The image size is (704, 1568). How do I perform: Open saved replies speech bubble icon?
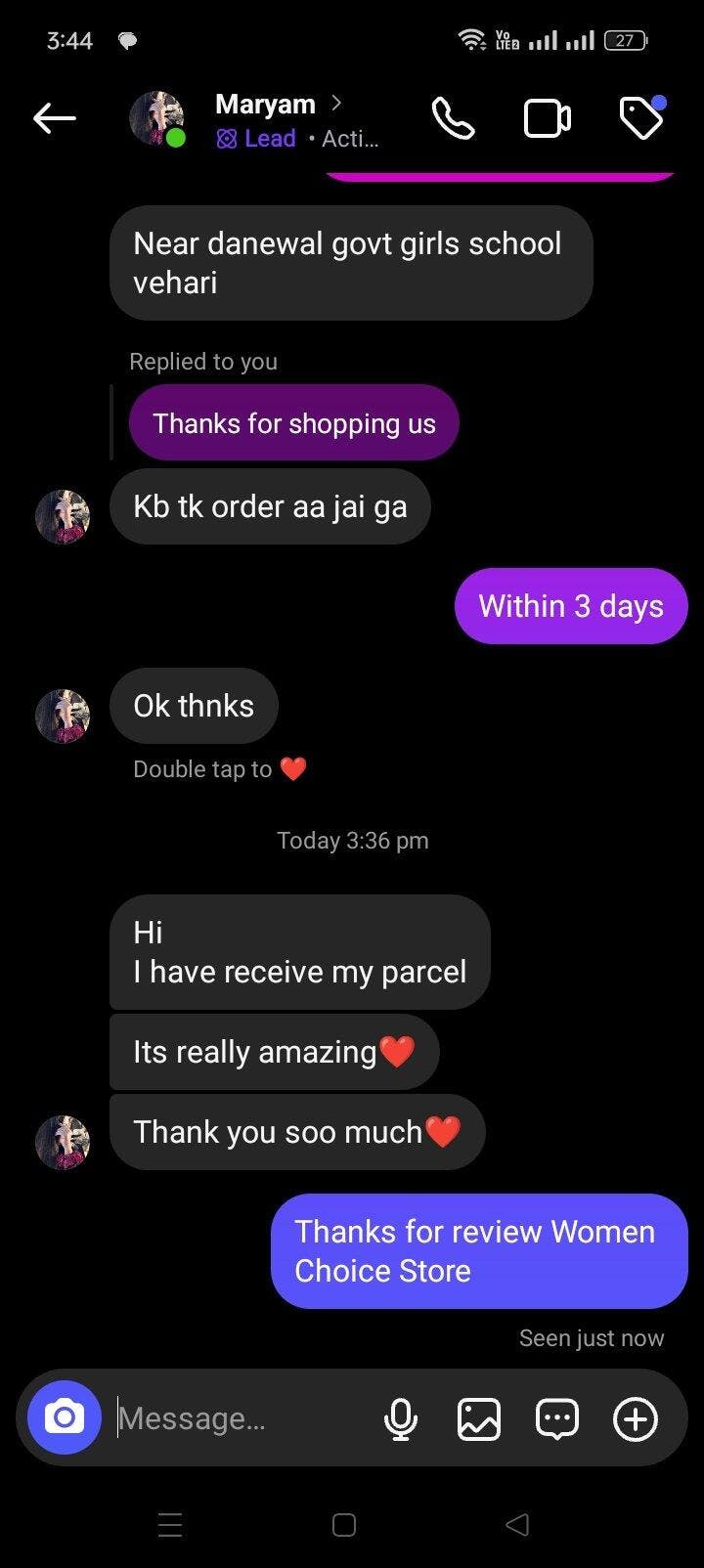click(x=557, y=1418)
